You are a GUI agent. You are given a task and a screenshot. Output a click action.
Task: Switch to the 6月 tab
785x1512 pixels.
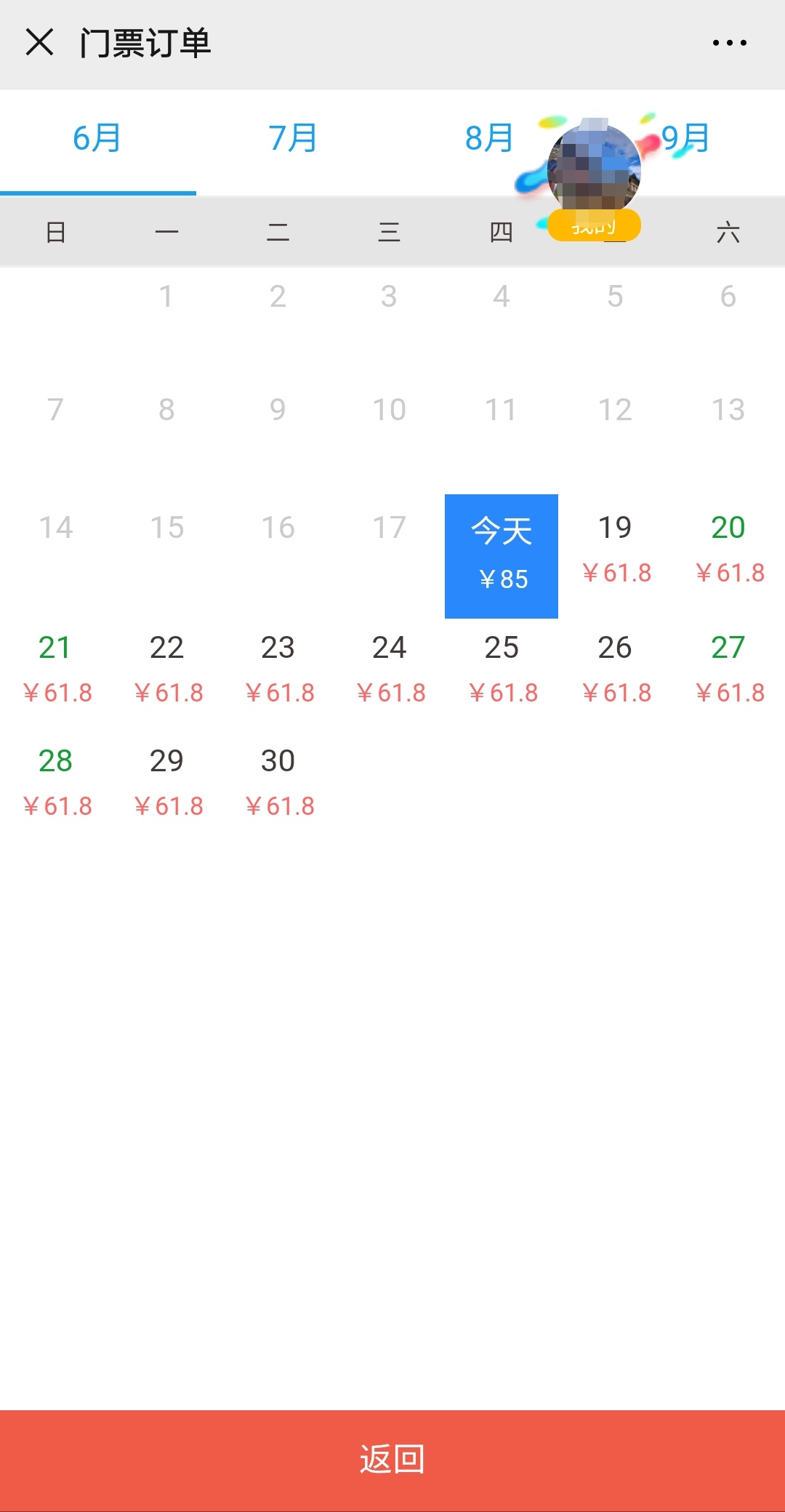(97, 138)
